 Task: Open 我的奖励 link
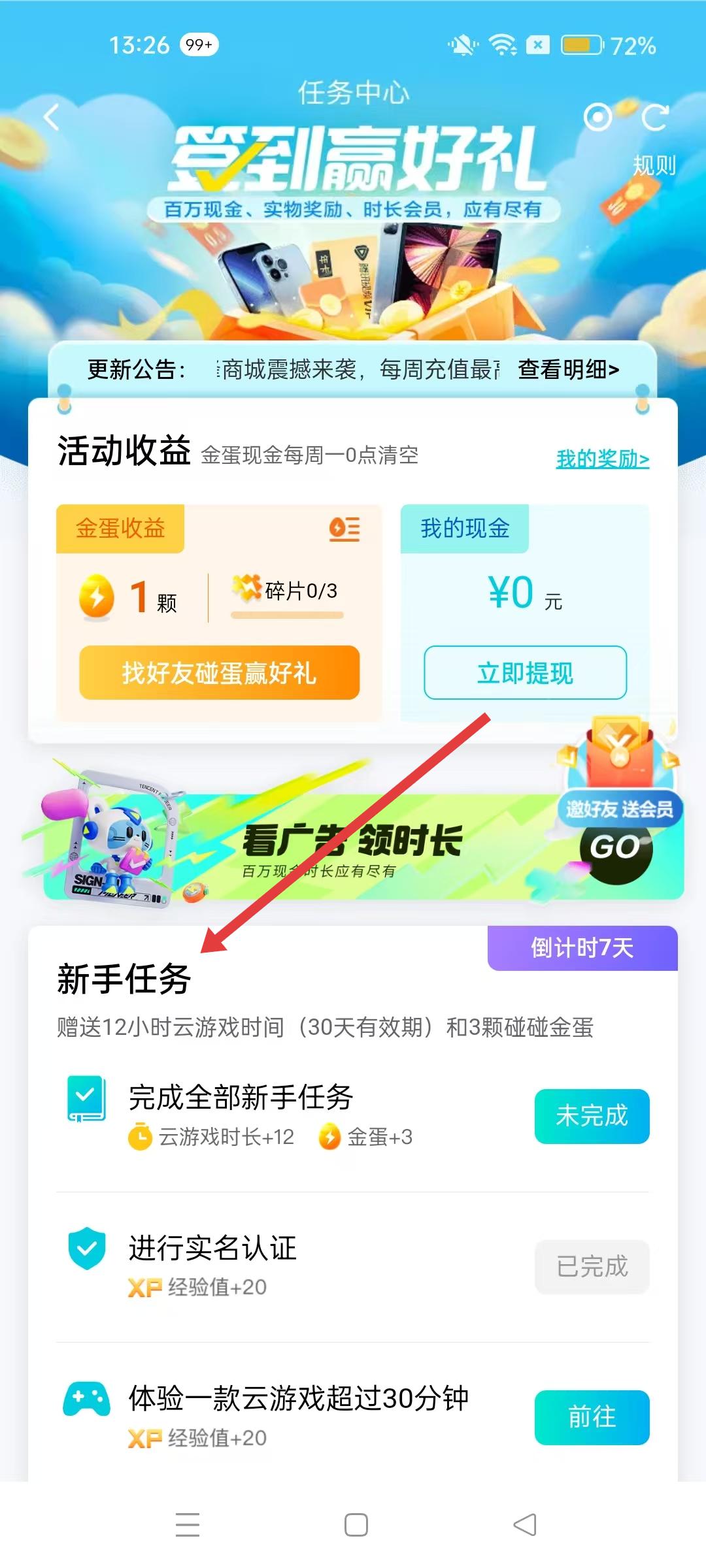tap(602, 459)
